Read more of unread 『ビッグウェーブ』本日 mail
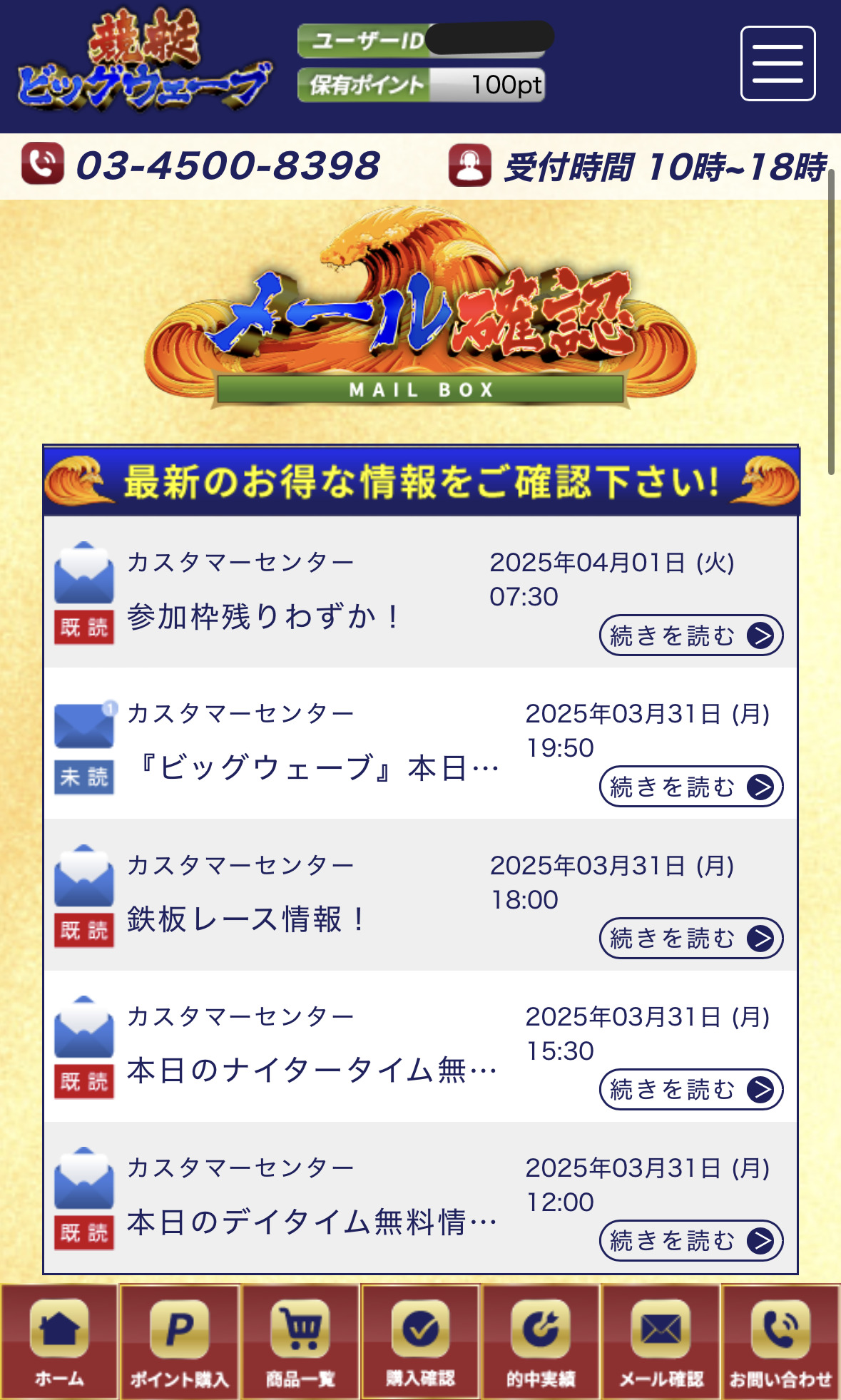The height and width of the screenshot is (1400, 841). point(690,787)
